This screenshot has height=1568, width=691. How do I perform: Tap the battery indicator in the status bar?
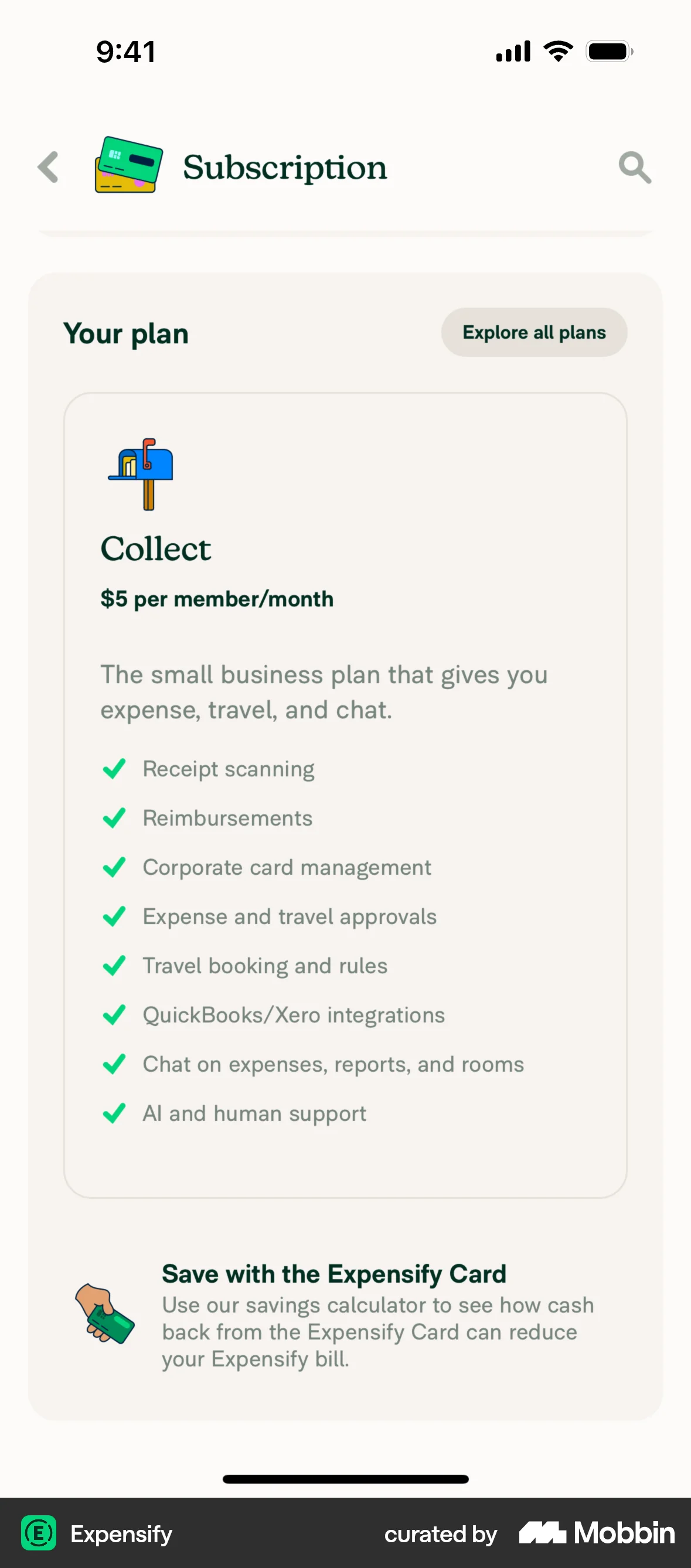click(608, 51)
